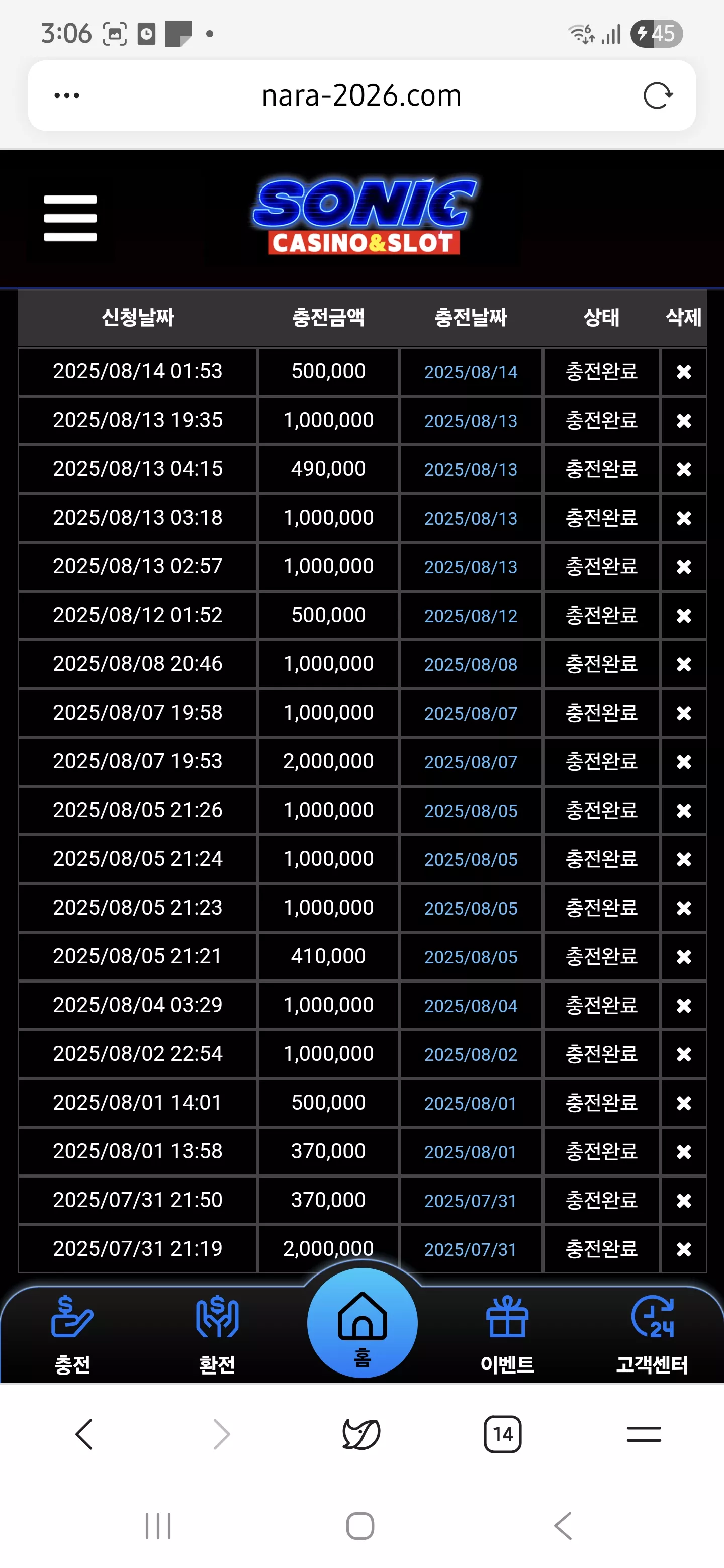The image size is (724, 1568).
Task: Open the three-dot browser options
Action: (67, 95)
